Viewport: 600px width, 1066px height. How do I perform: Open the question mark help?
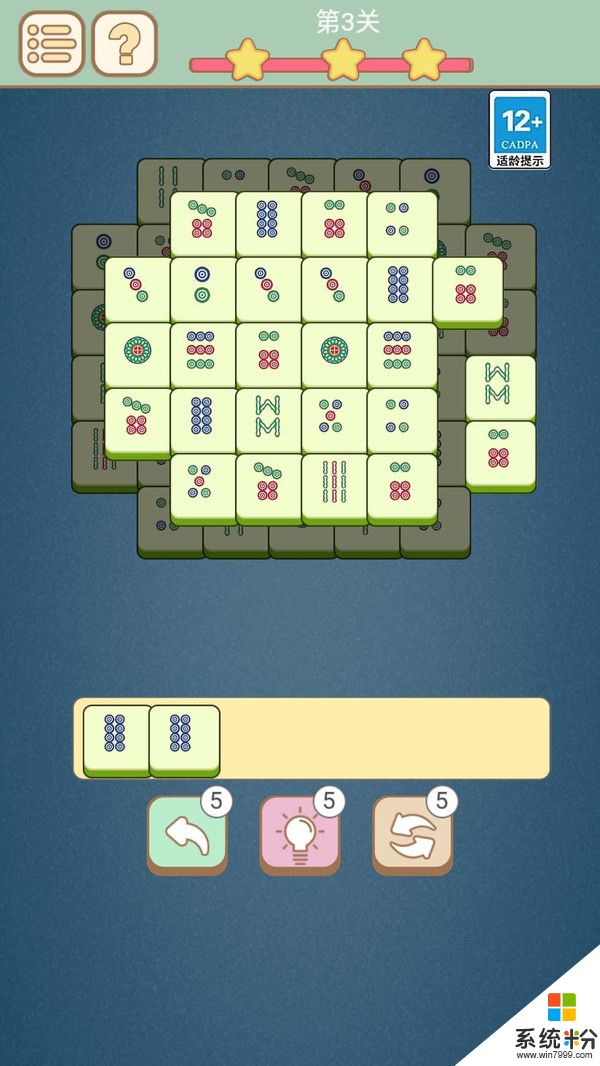(x=125, y=43)
